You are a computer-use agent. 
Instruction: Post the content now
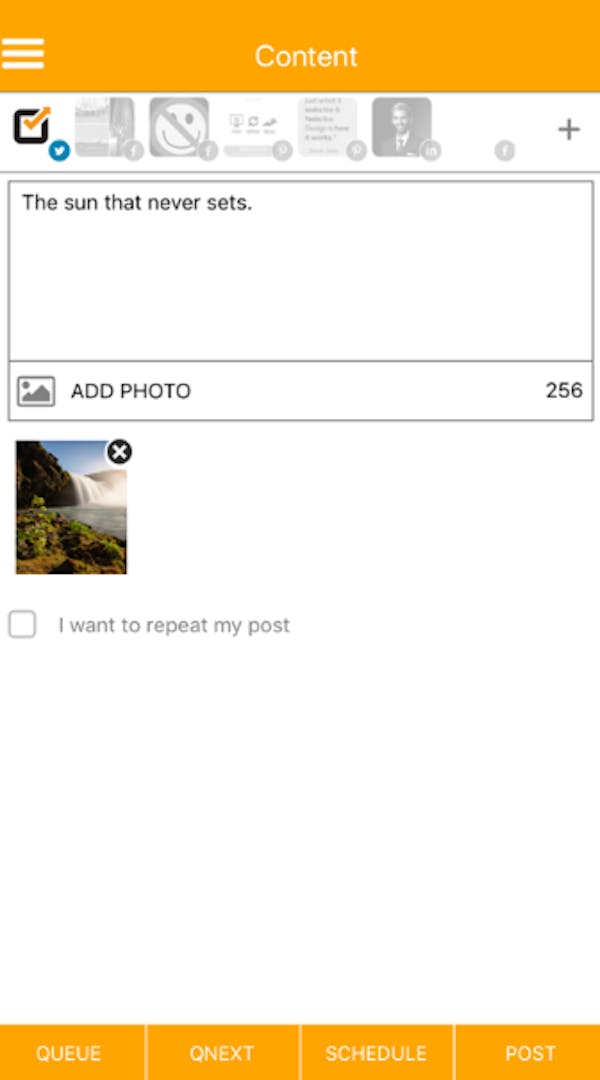(x=528, y=1052)
